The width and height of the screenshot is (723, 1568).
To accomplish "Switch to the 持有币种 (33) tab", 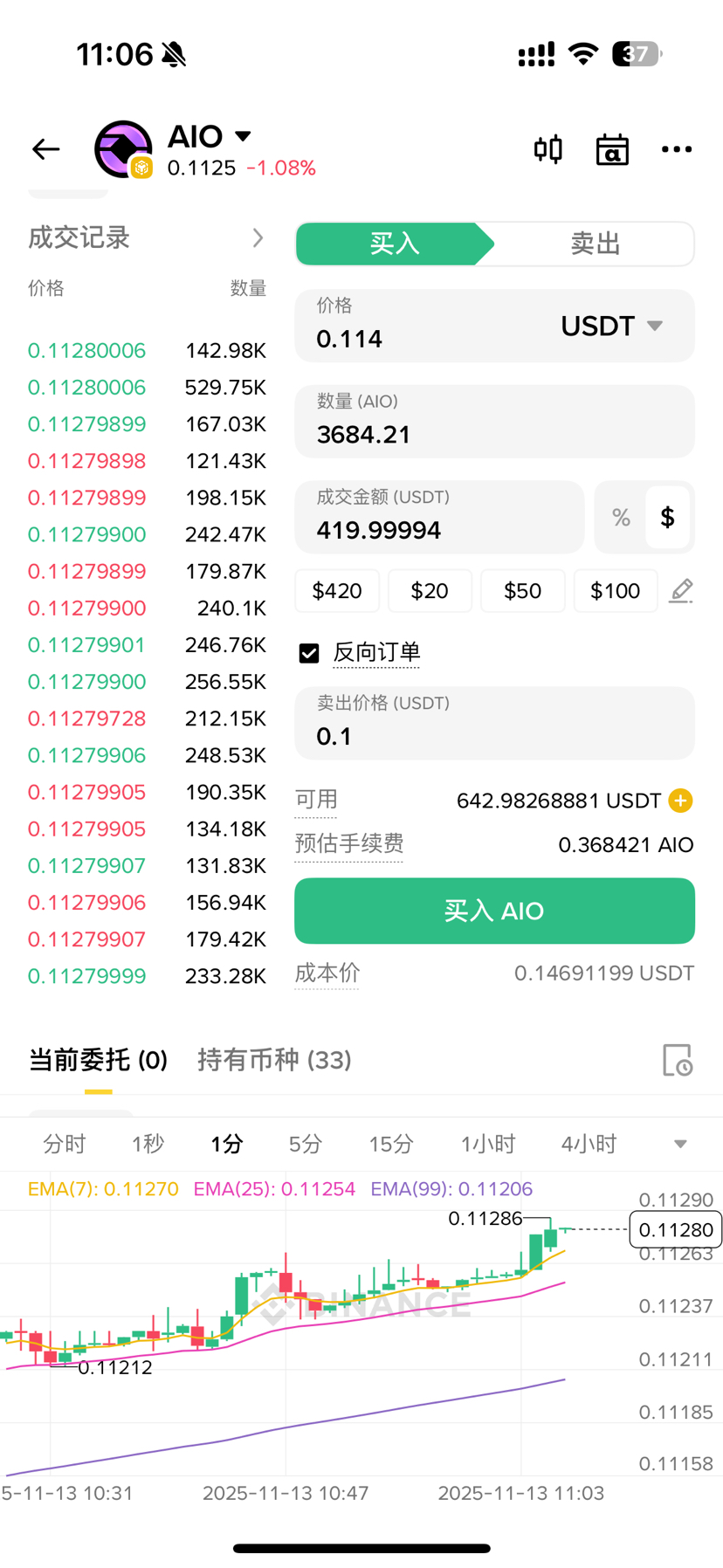I will pyautogui.click(x=274, y=1060).
